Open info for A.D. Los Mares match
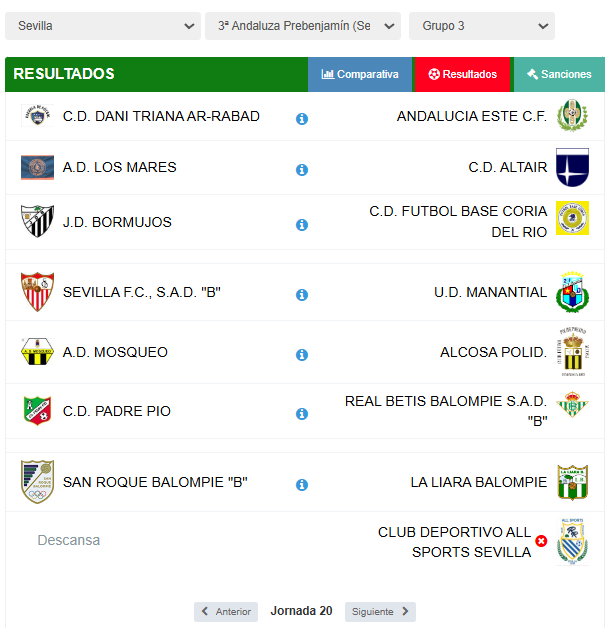This screenshot has height=628, width=609. tap(302, 170)
